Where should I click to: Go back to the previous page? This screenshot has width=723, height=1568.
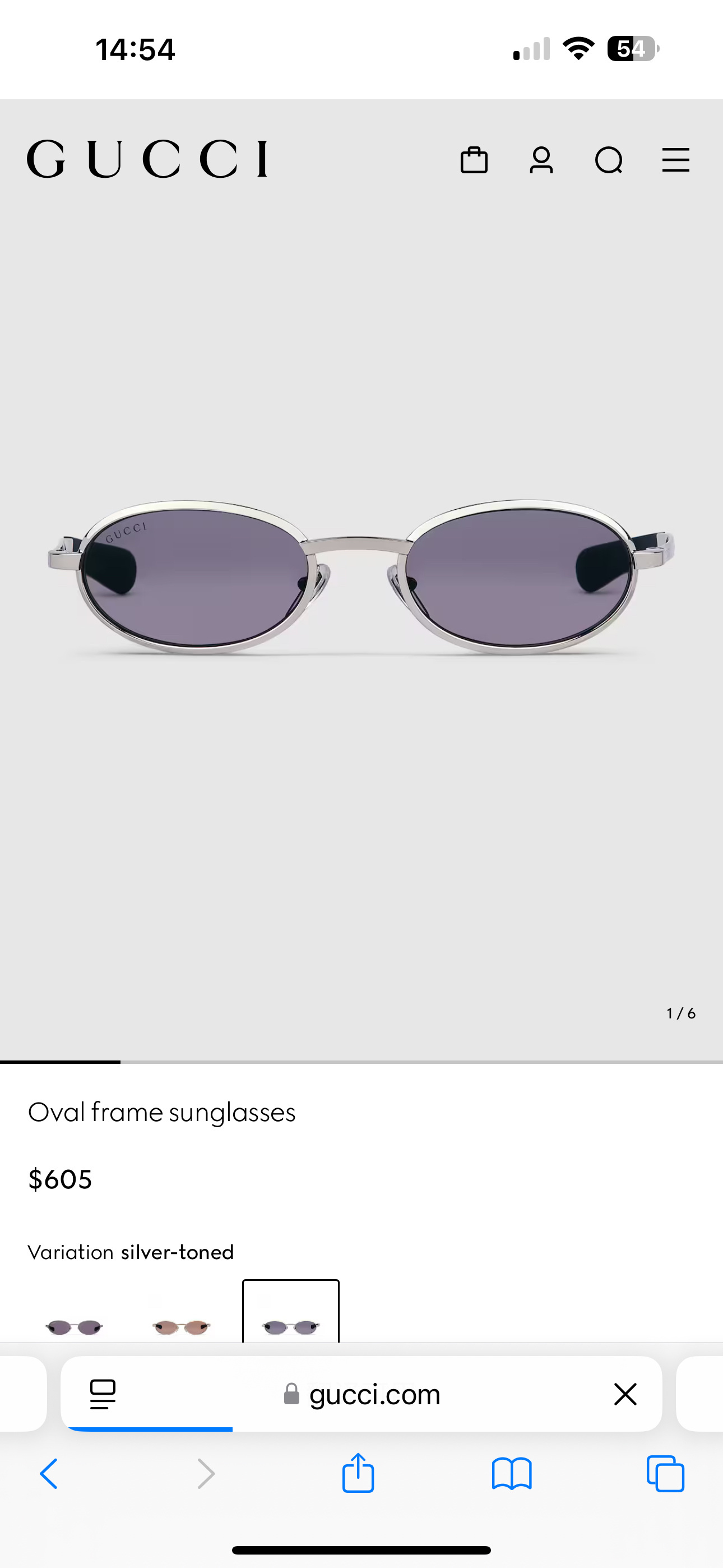[49, 1474]
